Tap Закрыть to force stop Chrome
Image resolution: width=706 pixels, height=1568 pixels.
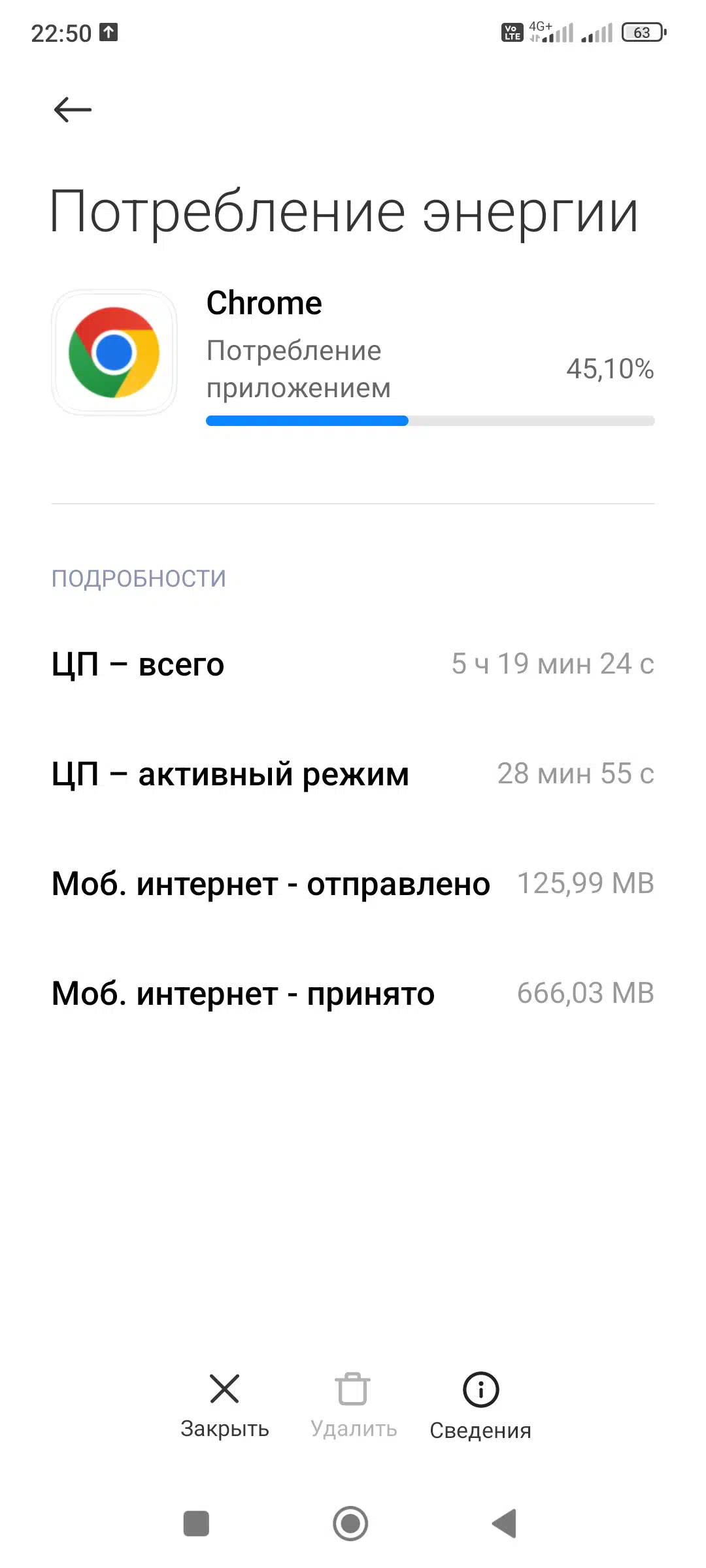[x=225, y=1405]
